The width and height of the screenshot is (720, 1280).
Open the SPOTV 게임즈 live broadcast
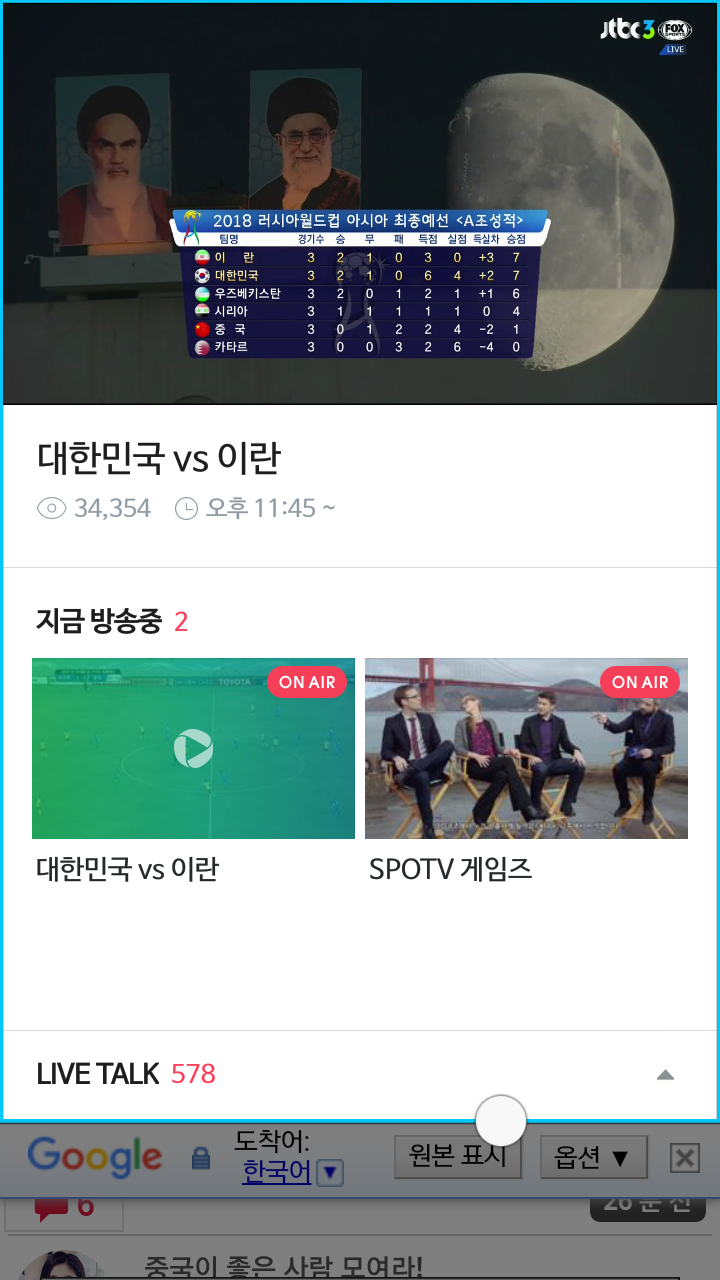click(x=526, y=748)
